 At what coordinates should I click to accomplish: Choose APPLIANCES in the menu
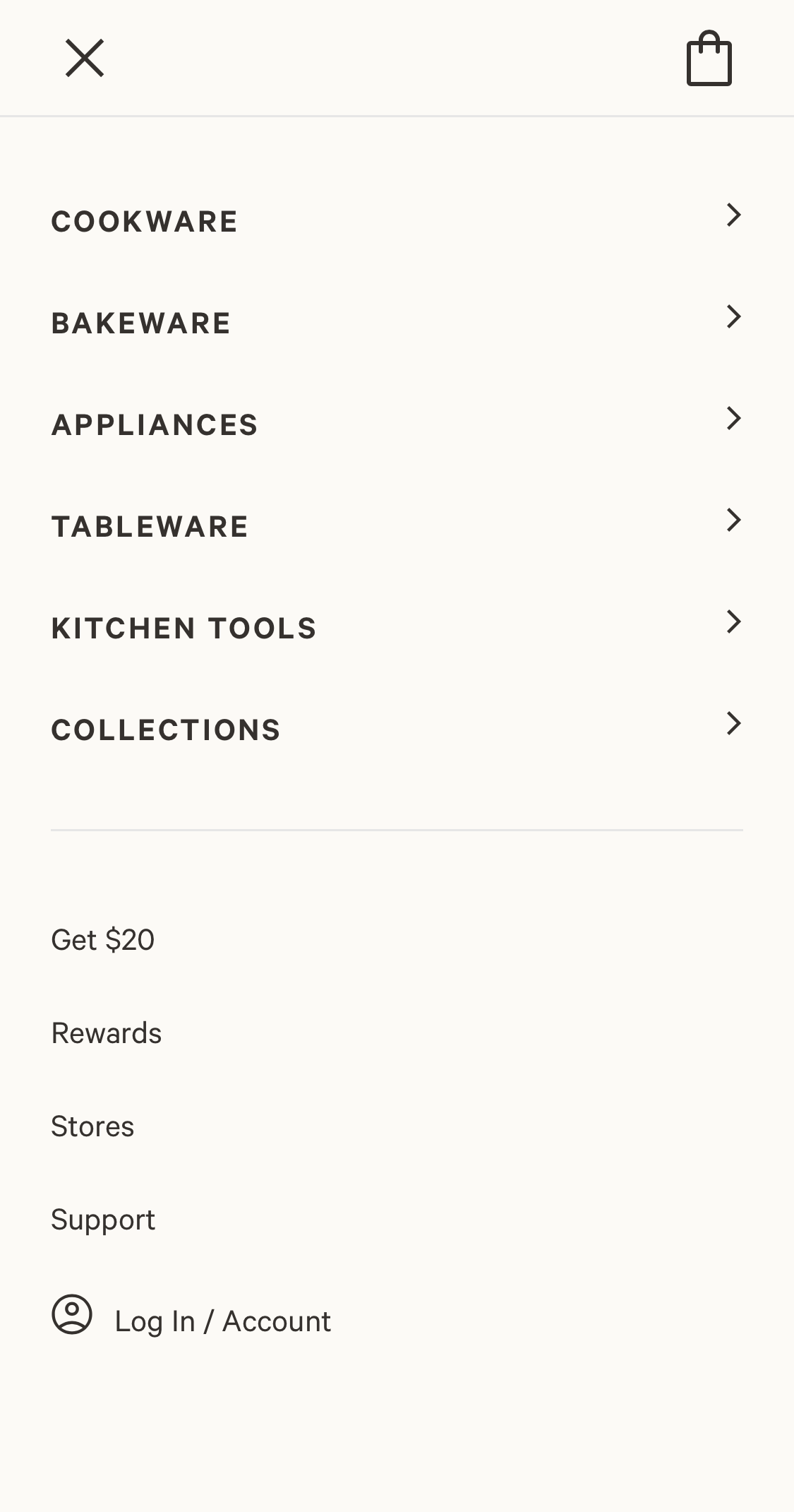155,424
